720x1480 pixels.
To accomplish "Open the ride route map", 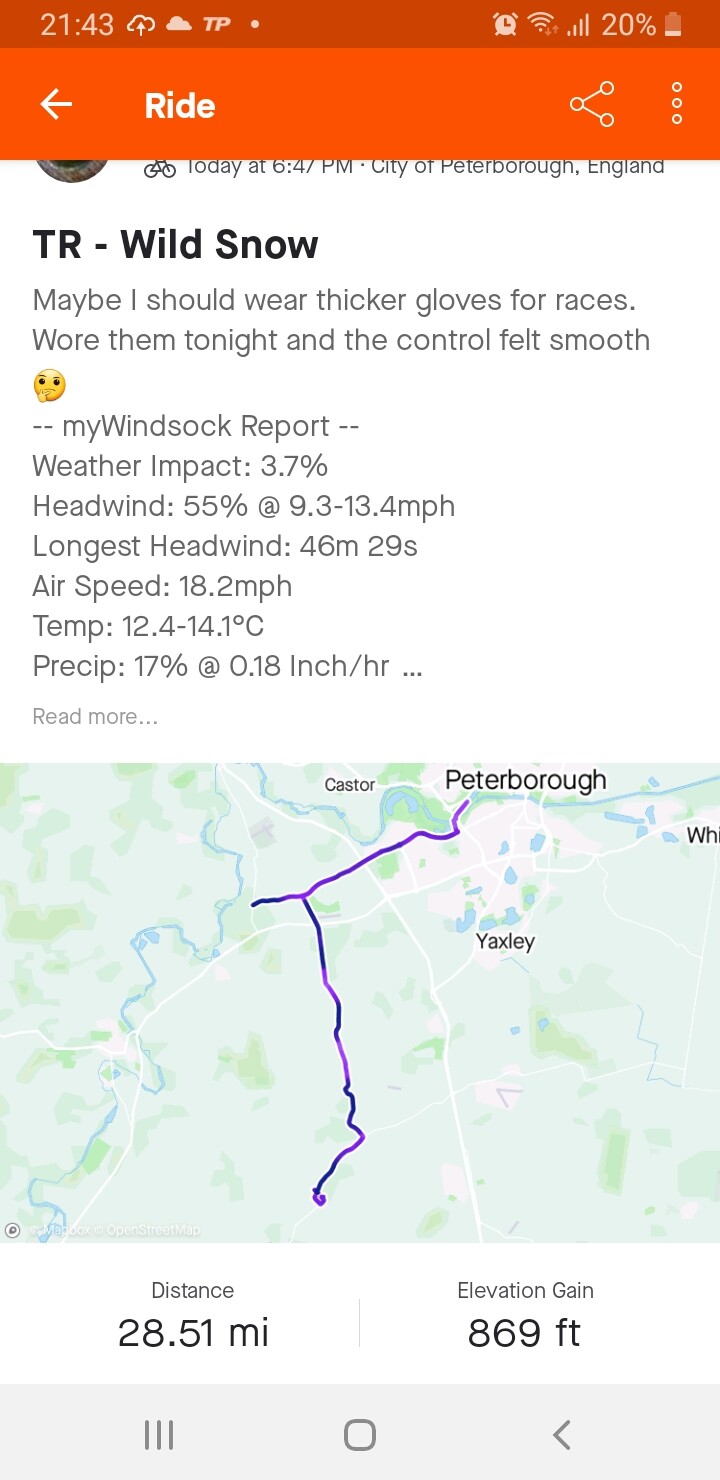I will click(360, 1002).
